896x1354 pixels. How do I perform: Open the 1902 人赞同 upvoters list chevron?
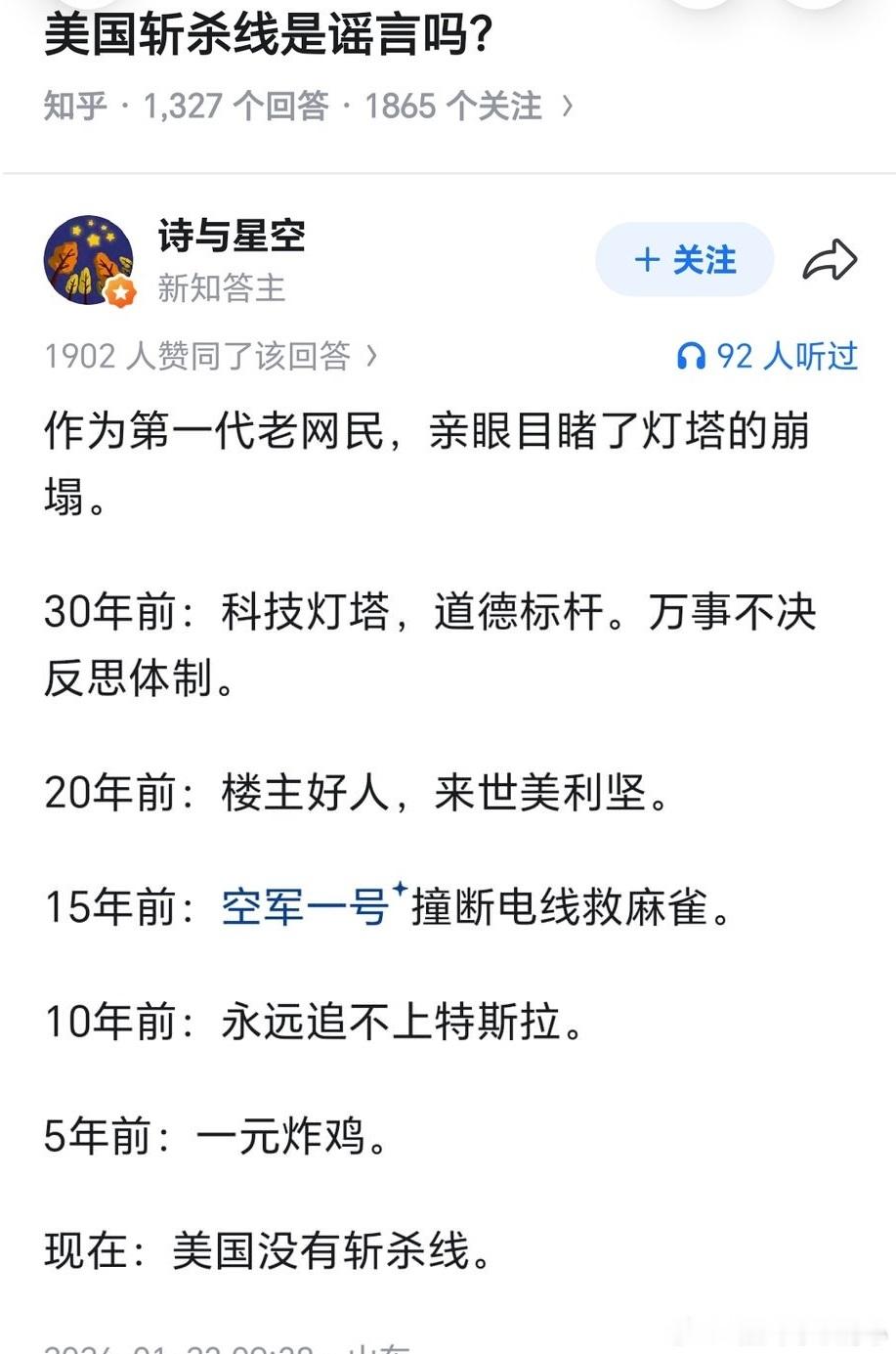pos(371,356)
